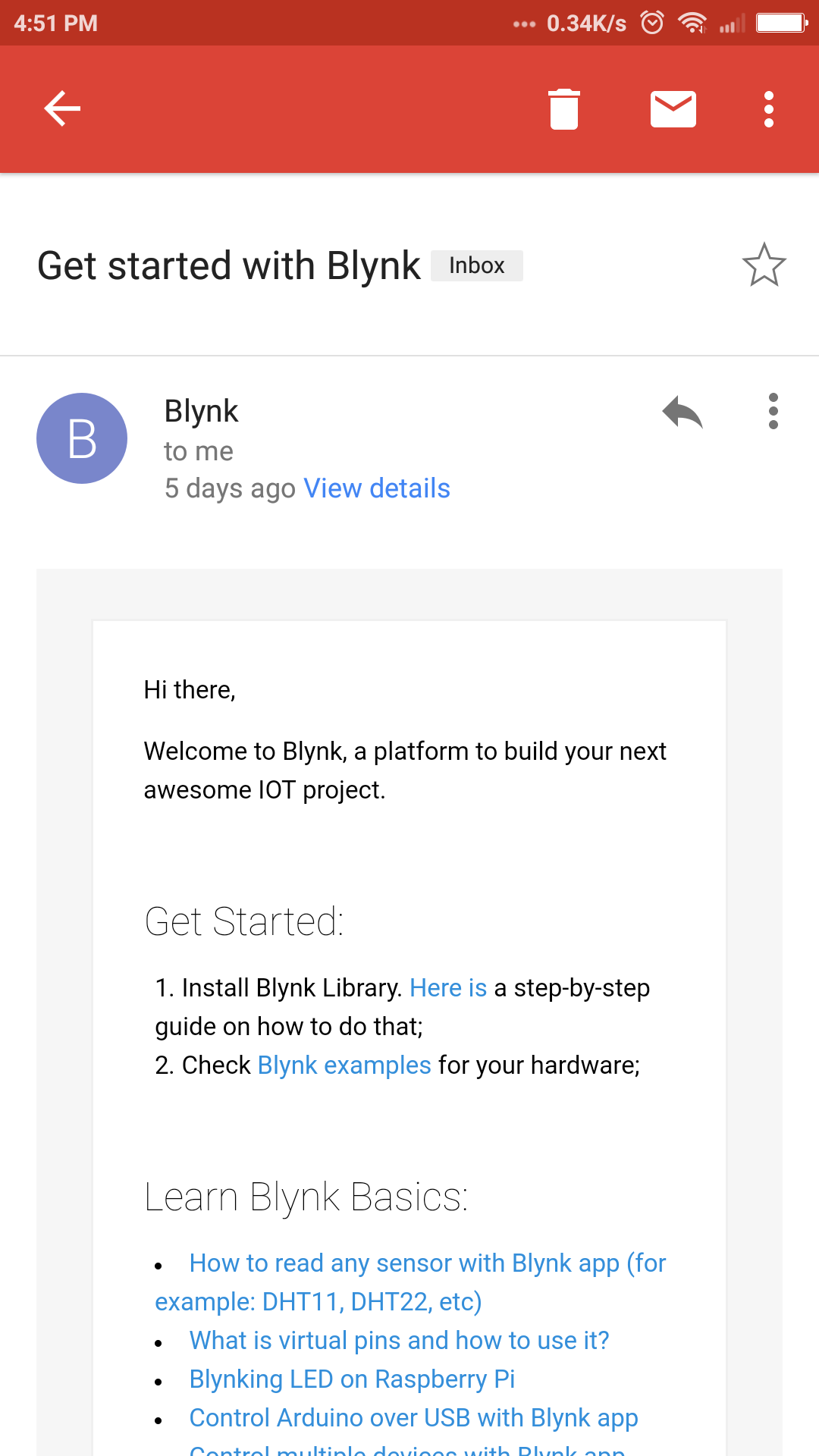Image resolution: width=819 pixels, height=1456 pixels.
Task: Open 'Blynking LED on Raspberry Pi' link
Action: click(x=352, y=1379)
